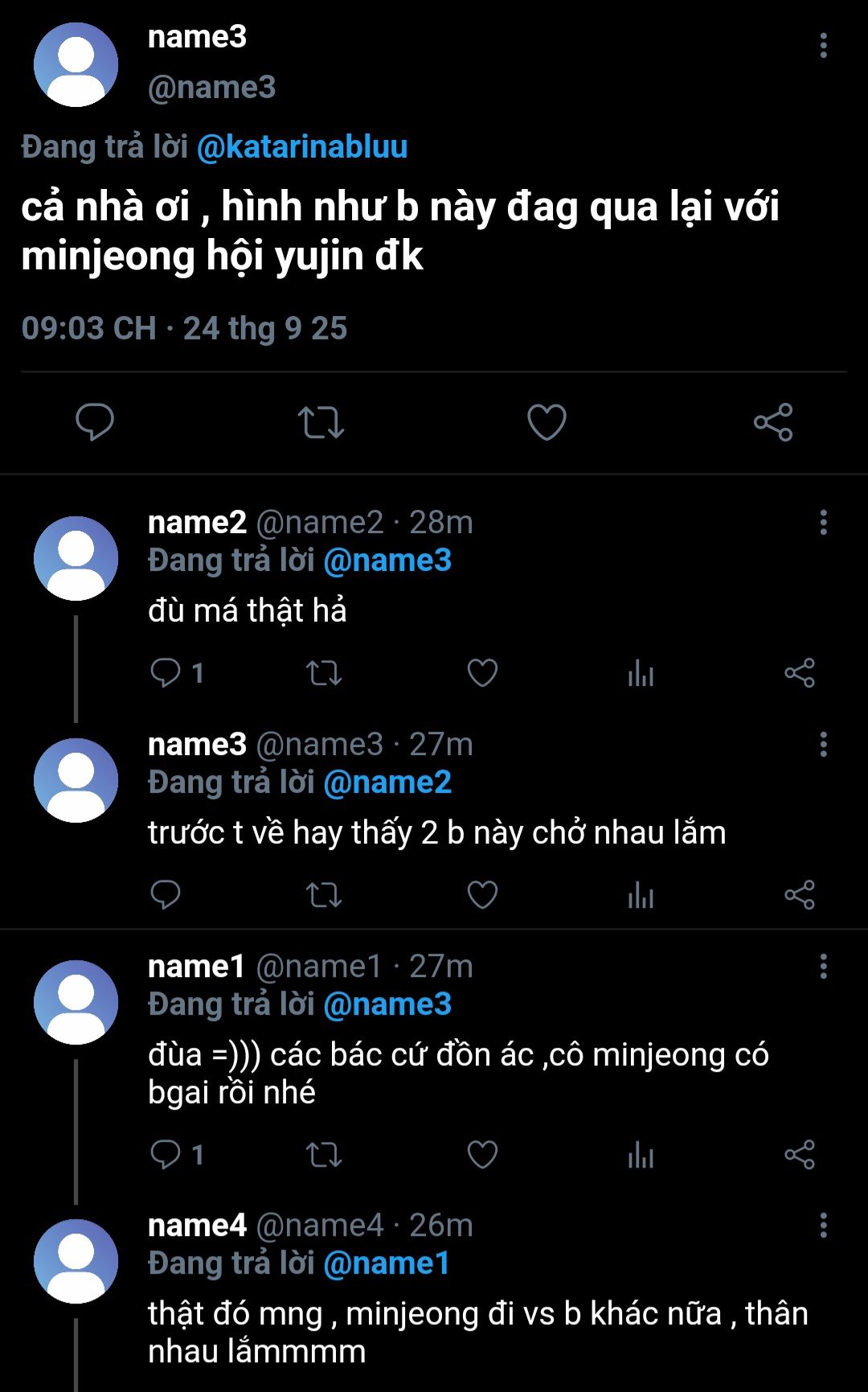Viewport: 868px width, 1392px height.
Task: Tap the @katarinabluu mention link
Action: 302,147
